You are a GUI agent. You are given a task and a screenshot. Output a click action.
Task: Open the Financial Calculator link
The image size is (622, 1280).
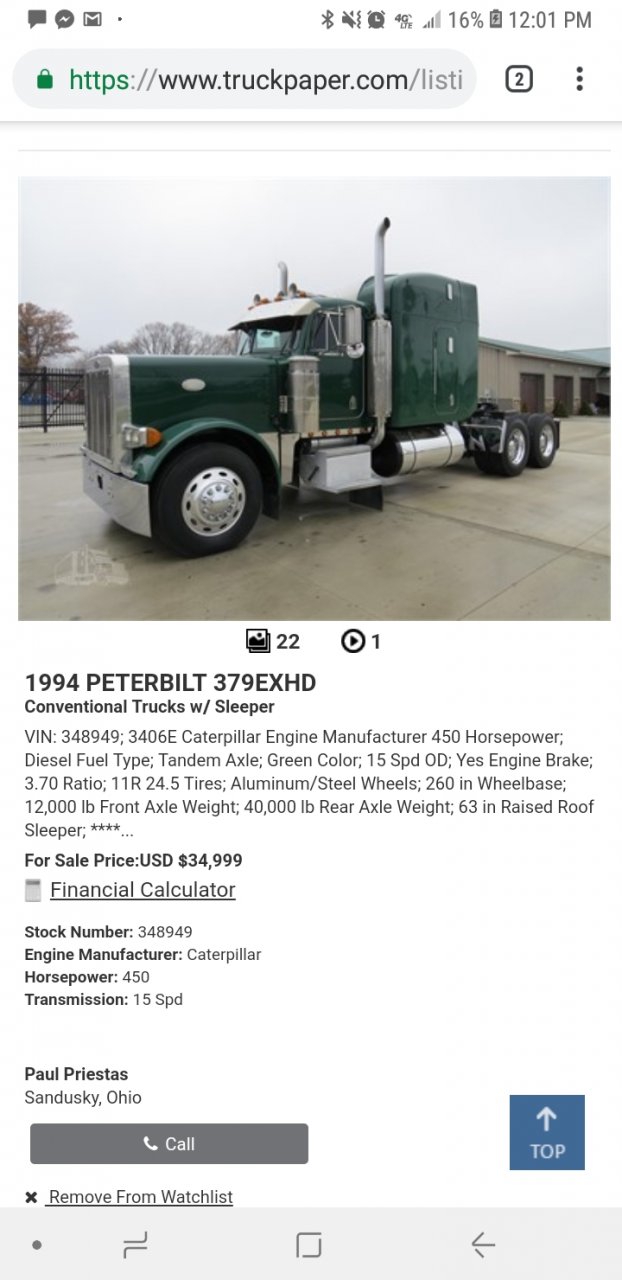142,890
